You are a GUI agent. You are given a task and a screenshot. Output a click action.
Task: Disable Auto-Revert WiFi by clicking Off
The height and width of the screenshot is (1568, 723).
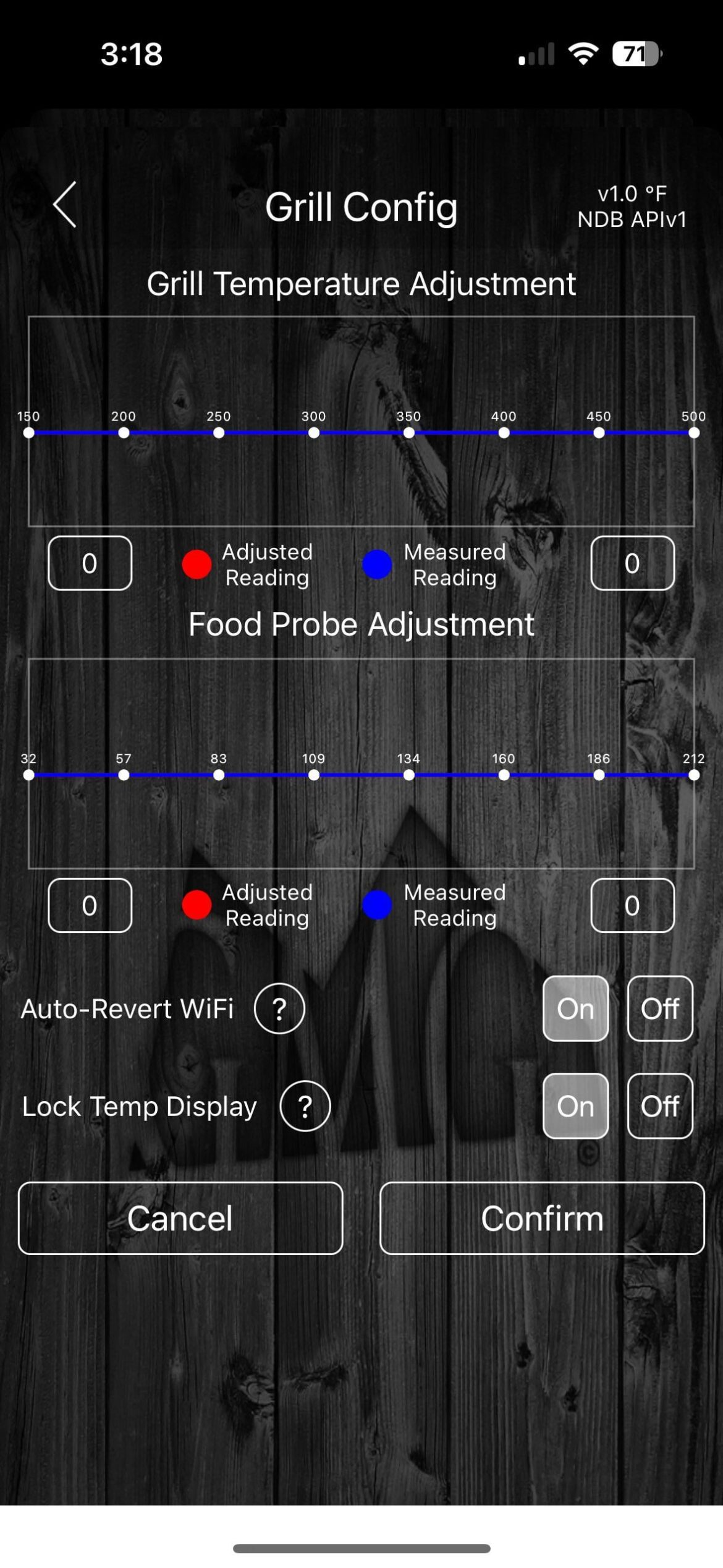tap(659, 1008)
